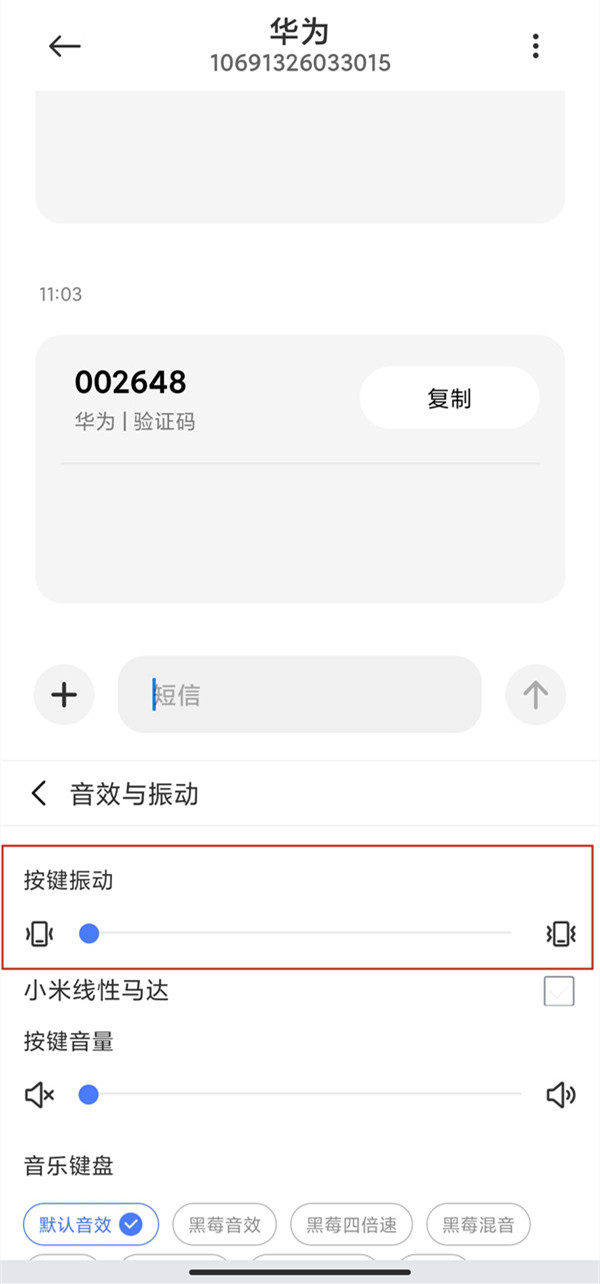This screenshot has height=1284, width=600.
Task: Copy the verification code 002648
Action: point(449,398)
